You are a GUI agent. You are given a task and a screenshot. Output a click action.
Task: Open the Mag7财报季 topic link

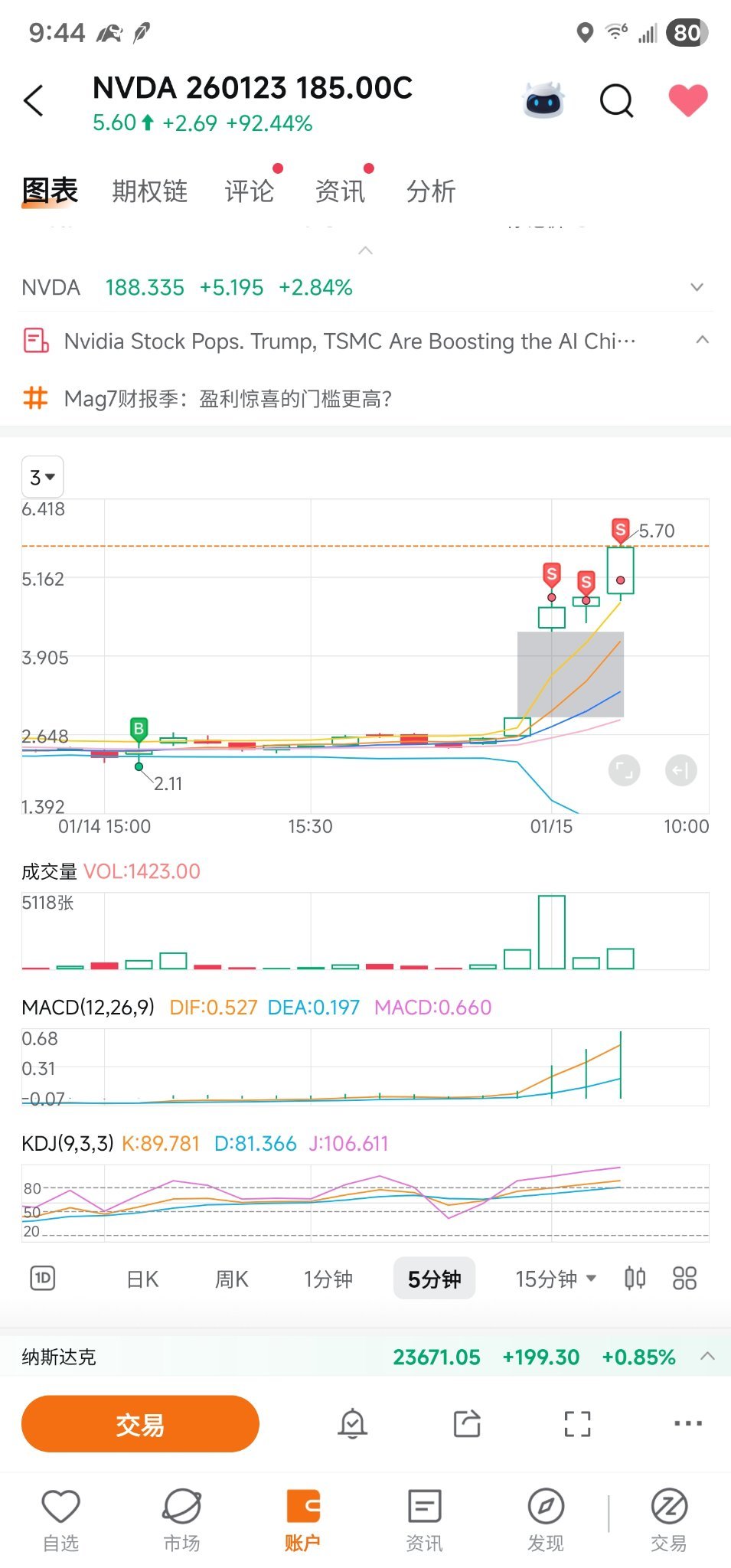[228, 398]
